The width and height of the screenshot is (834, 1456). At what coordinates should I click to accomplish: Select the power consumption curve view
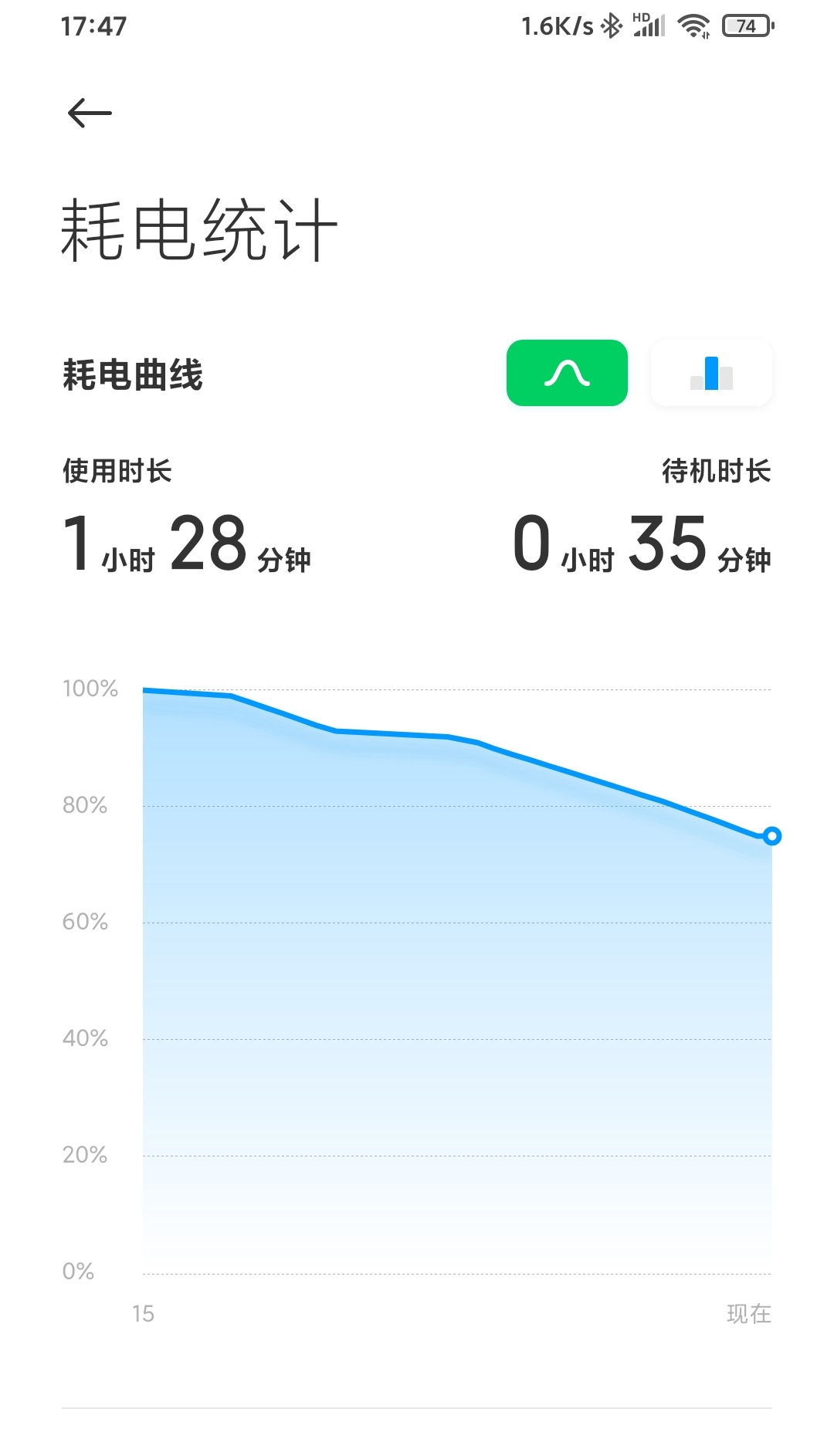(x=567, y=373)
